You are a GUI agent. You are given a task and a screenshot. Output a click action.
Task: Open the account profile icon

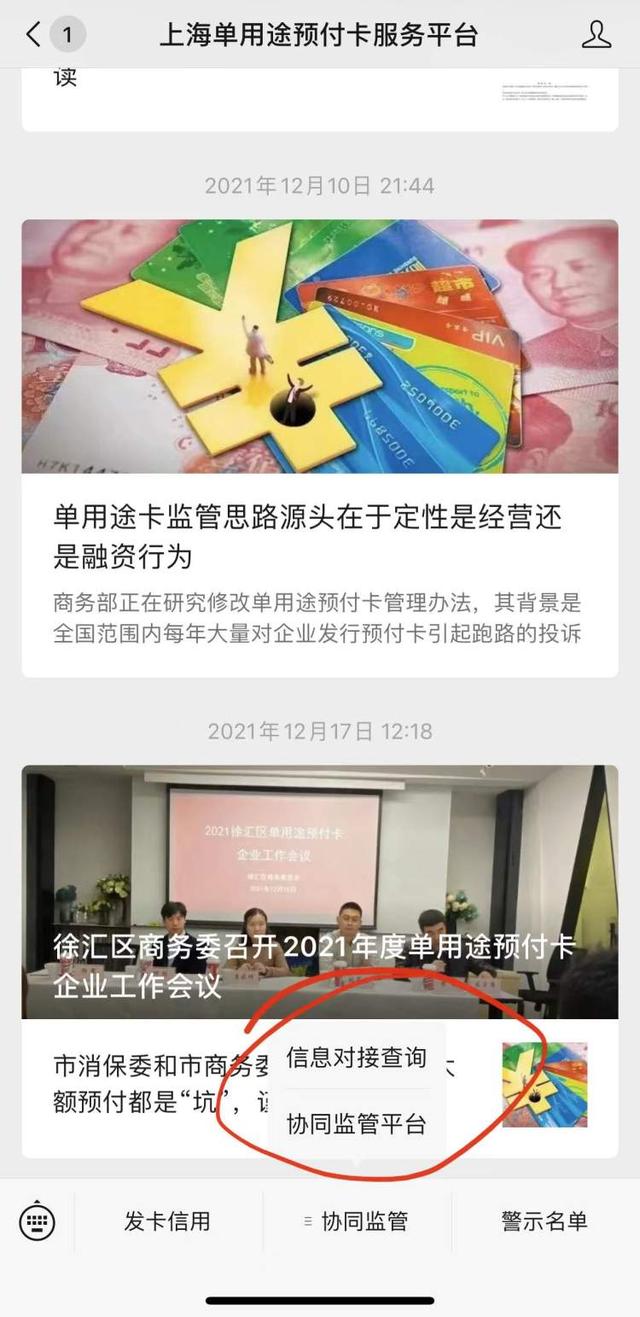pos(596,35)
